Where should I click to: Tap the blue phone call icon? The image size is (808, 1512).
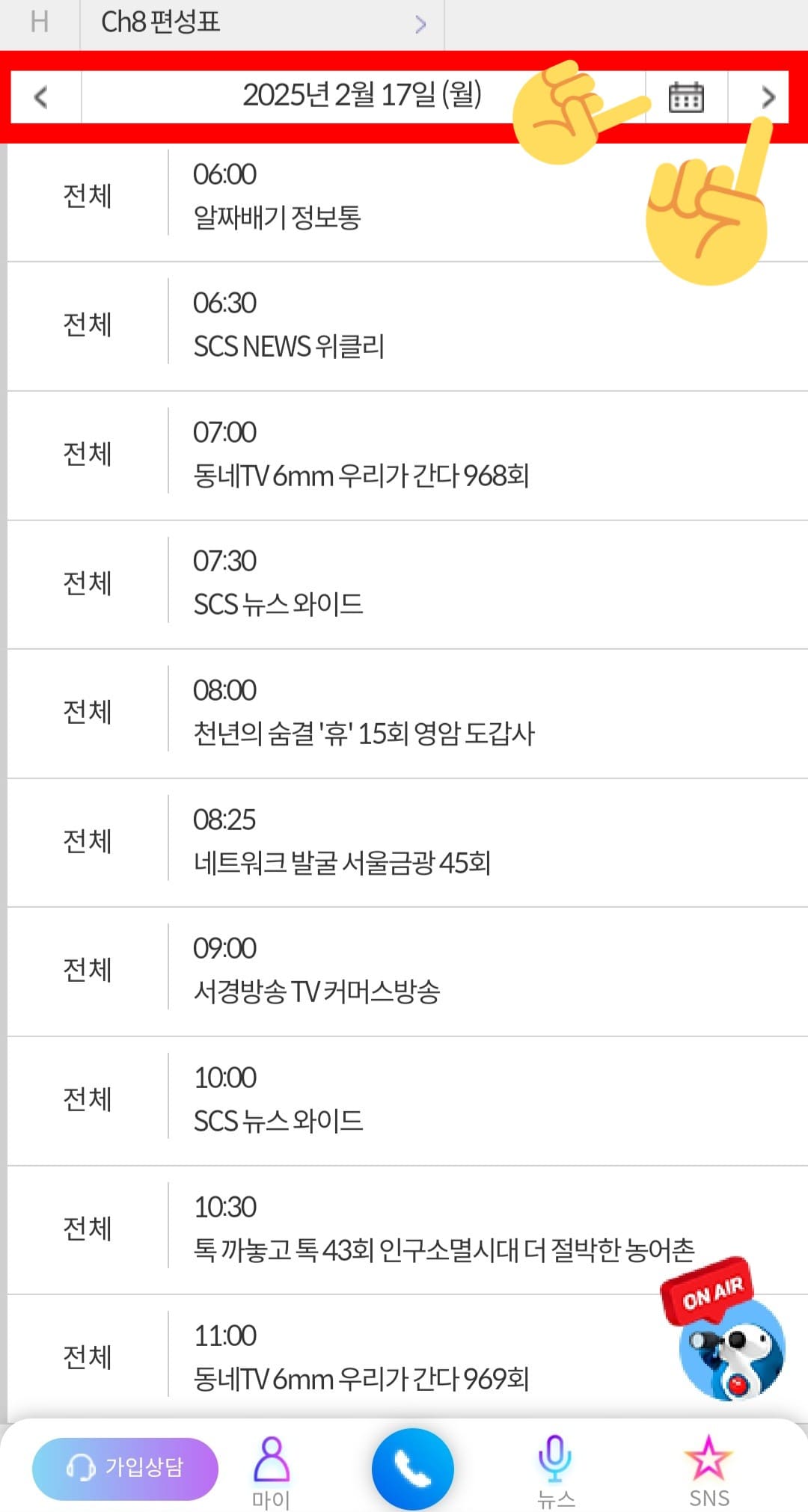(413, 1467)
